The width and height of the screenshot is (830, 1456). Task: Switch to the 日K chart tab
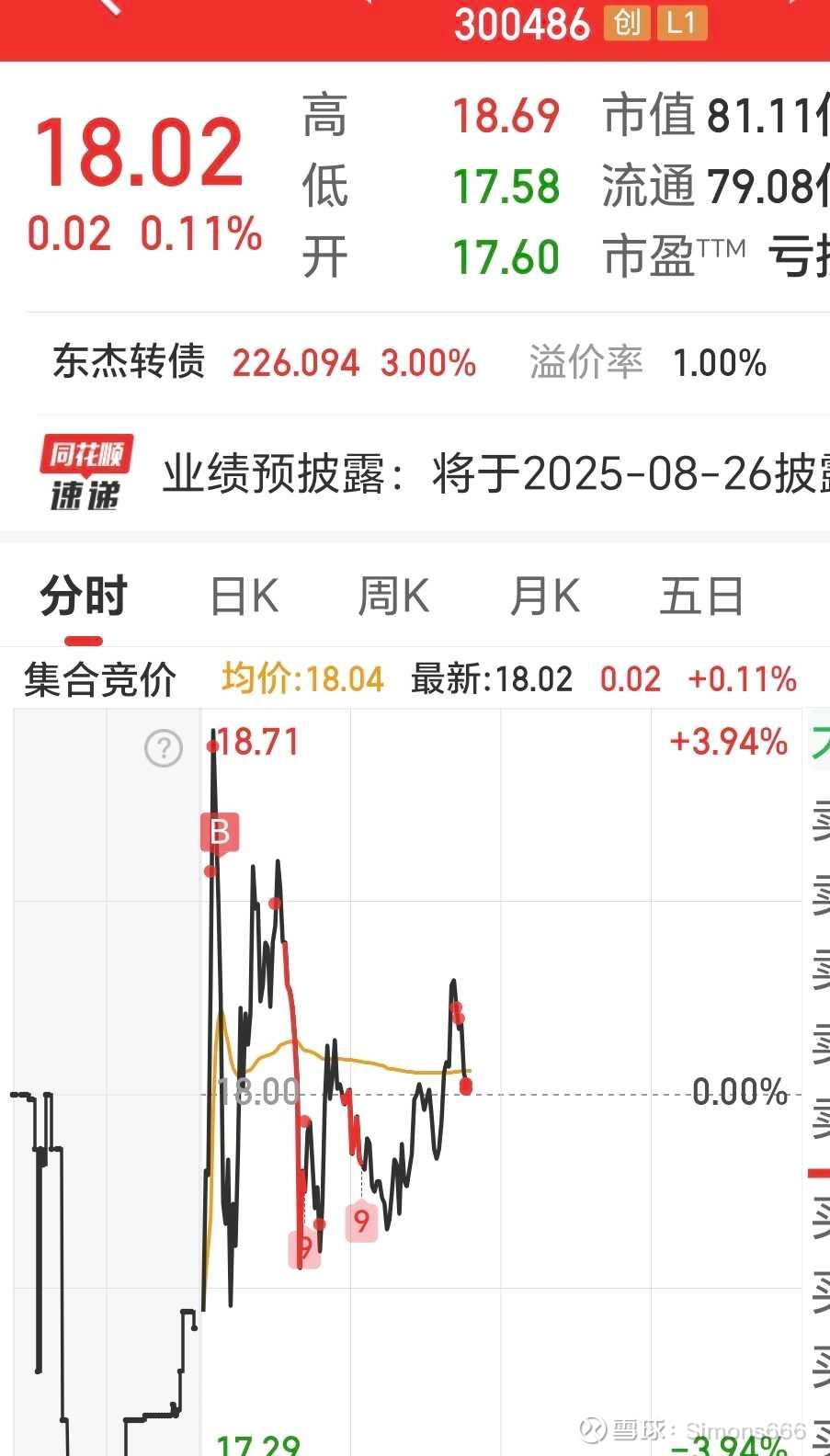click(x=244, y=597)
